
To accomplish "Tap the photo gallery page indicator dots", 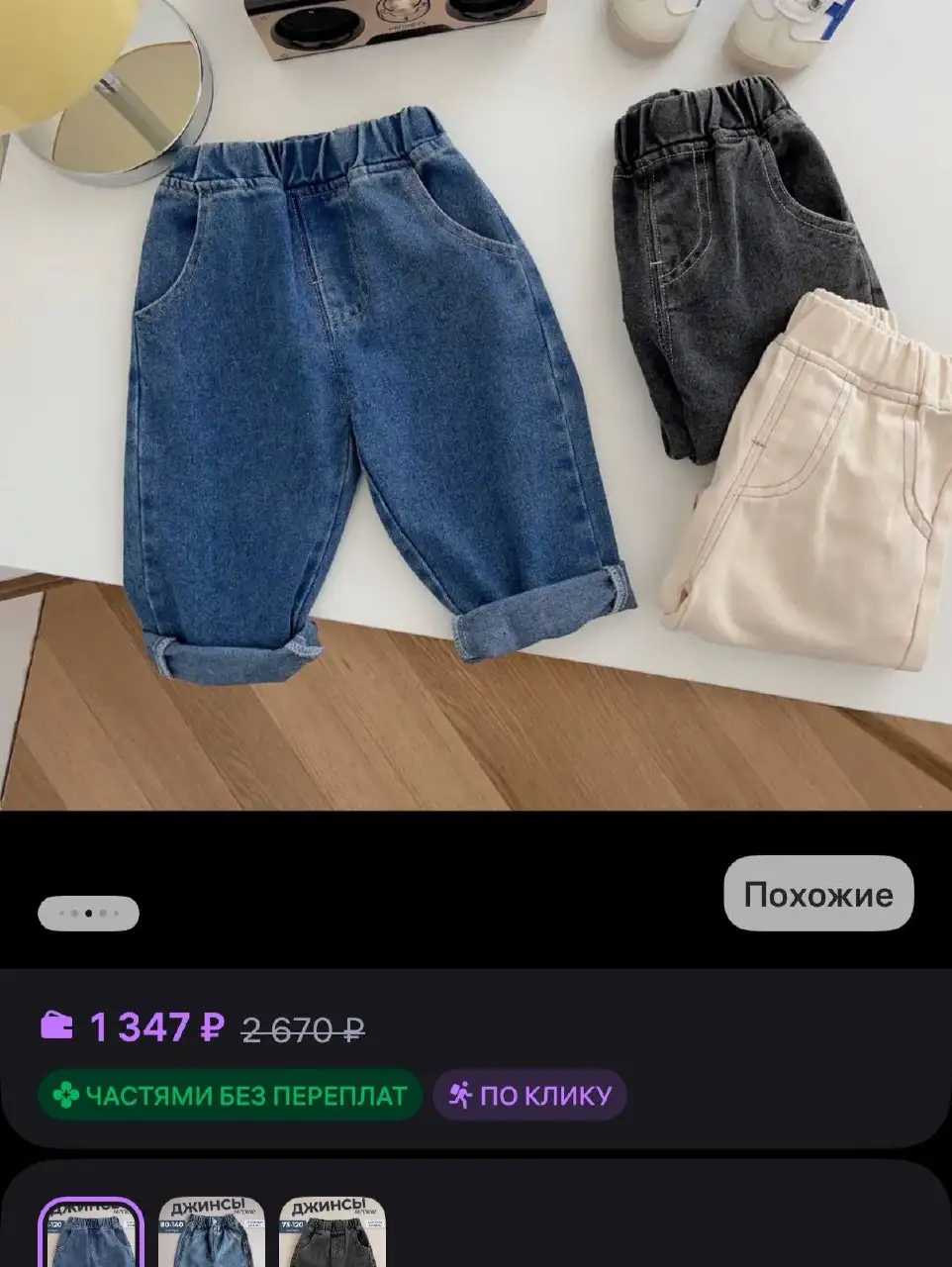I will click(88, 914).
